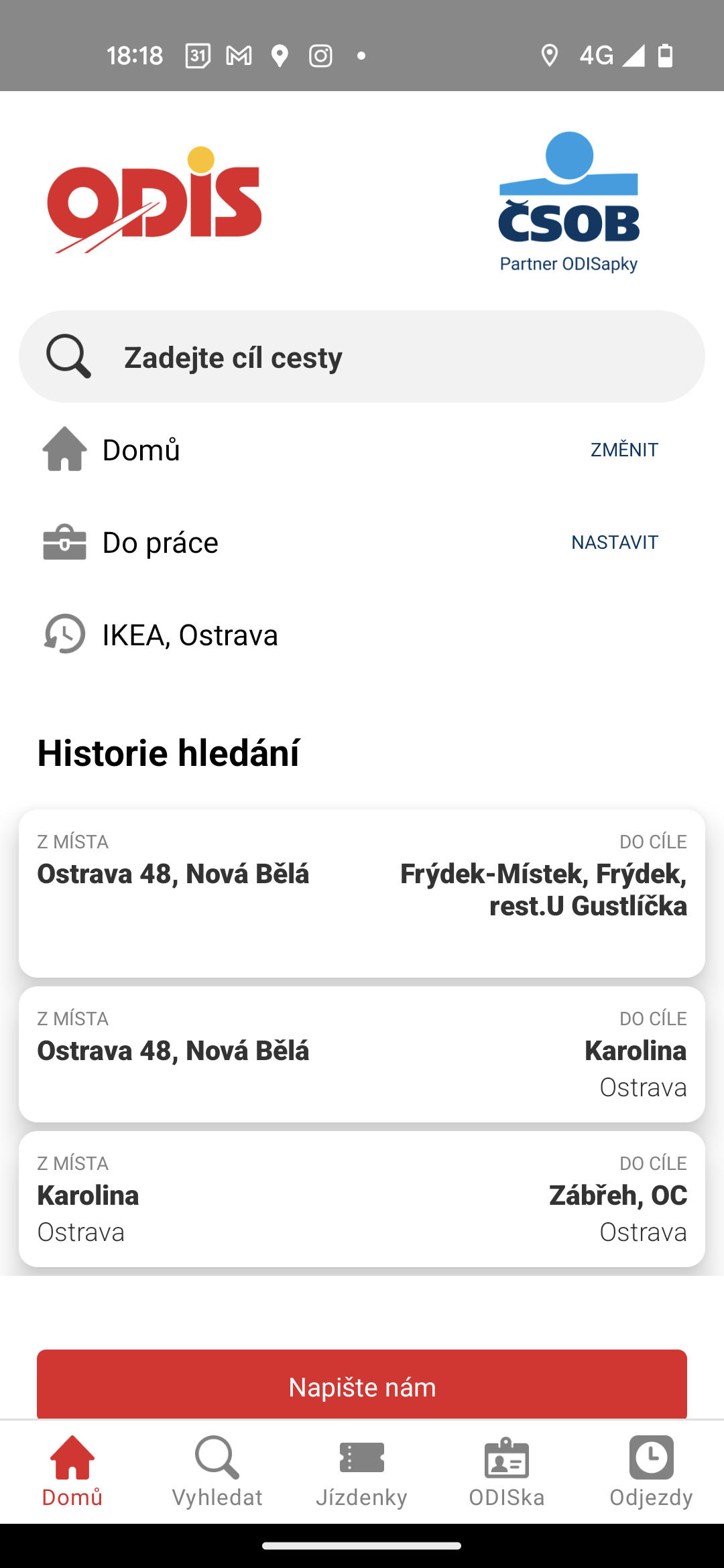This screenshot has width=724, height=1568.
Task: Open history route from Karolina to Zábřeh, OC
Action: (362, 1199)
